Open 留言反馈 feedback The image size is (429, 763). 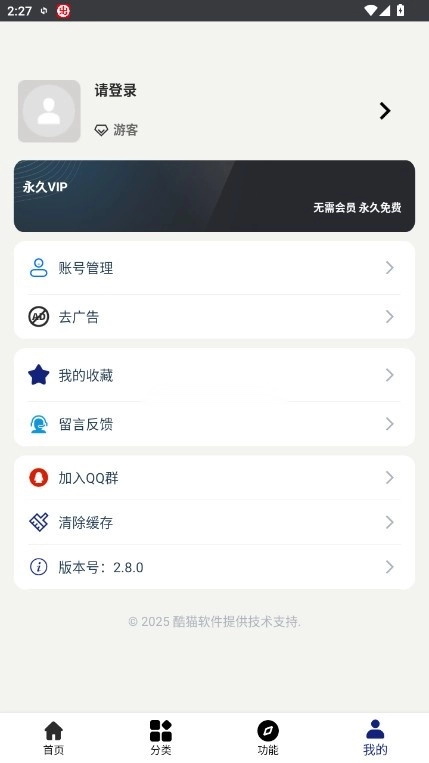click(x=214, y=424)
